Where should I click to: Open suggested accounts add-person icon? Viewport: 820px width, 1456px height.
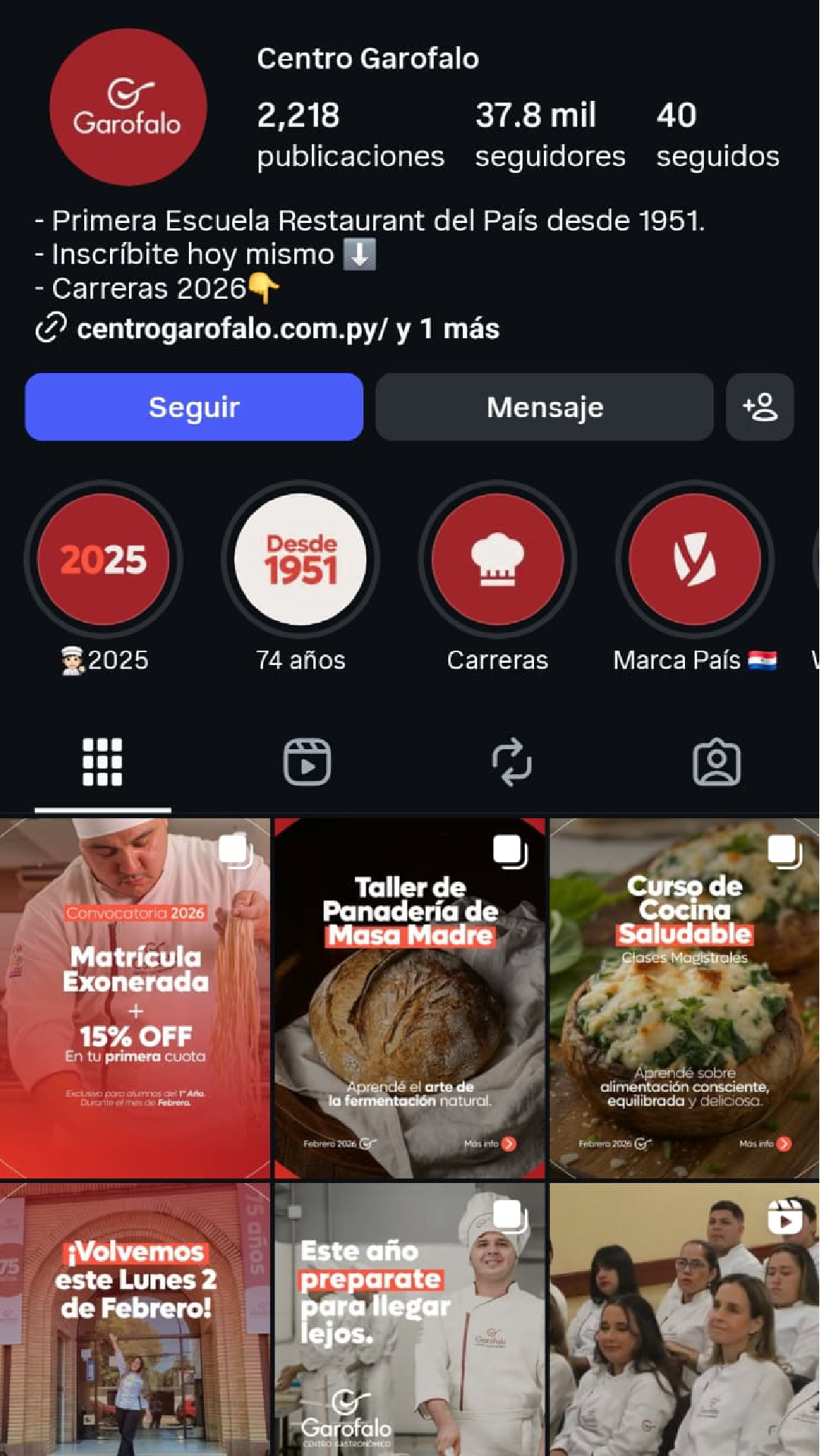click(759, 407)
